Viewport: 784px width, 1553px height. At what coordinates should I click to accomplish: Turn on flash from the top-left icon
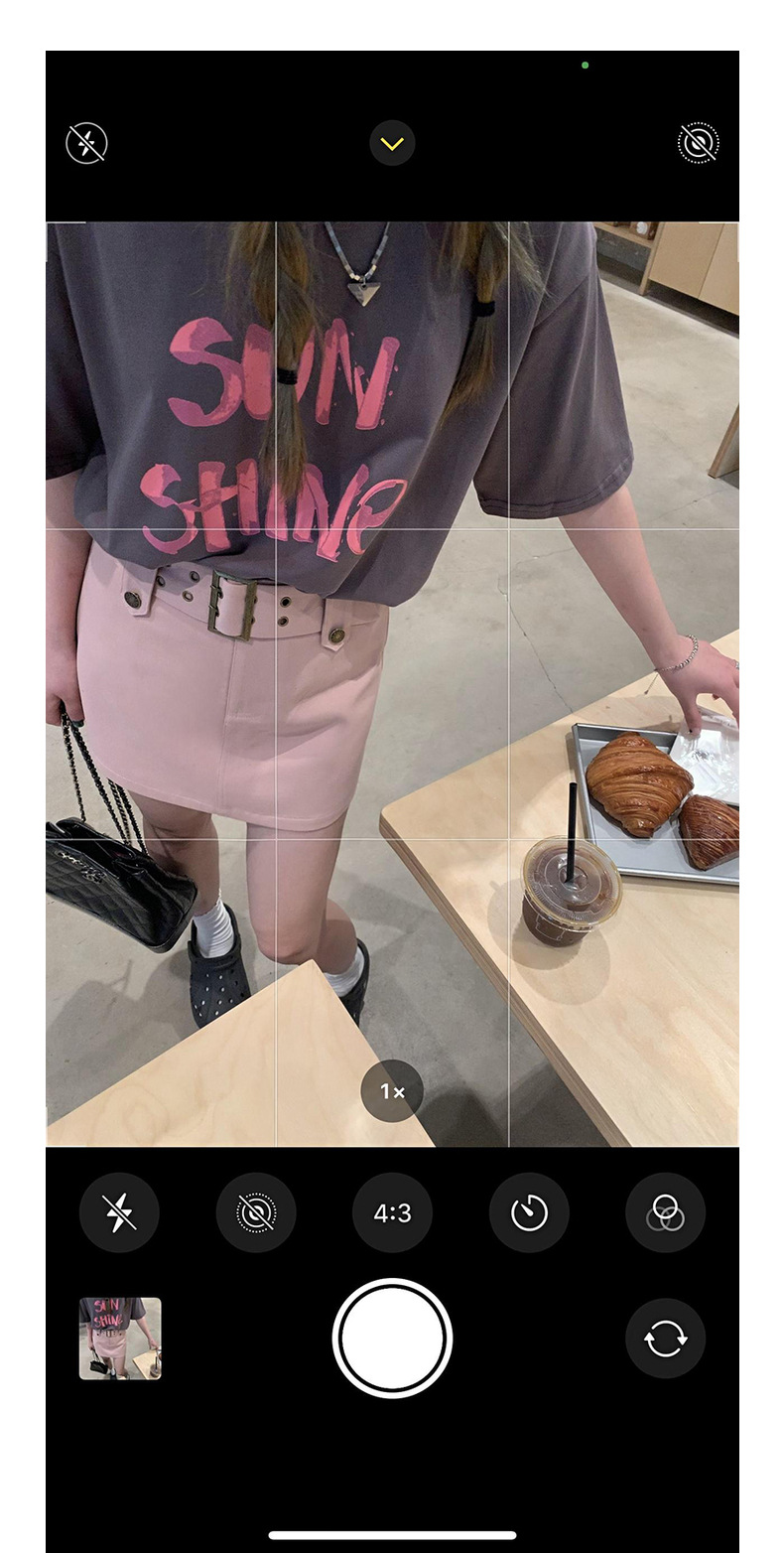coord(86,144)
